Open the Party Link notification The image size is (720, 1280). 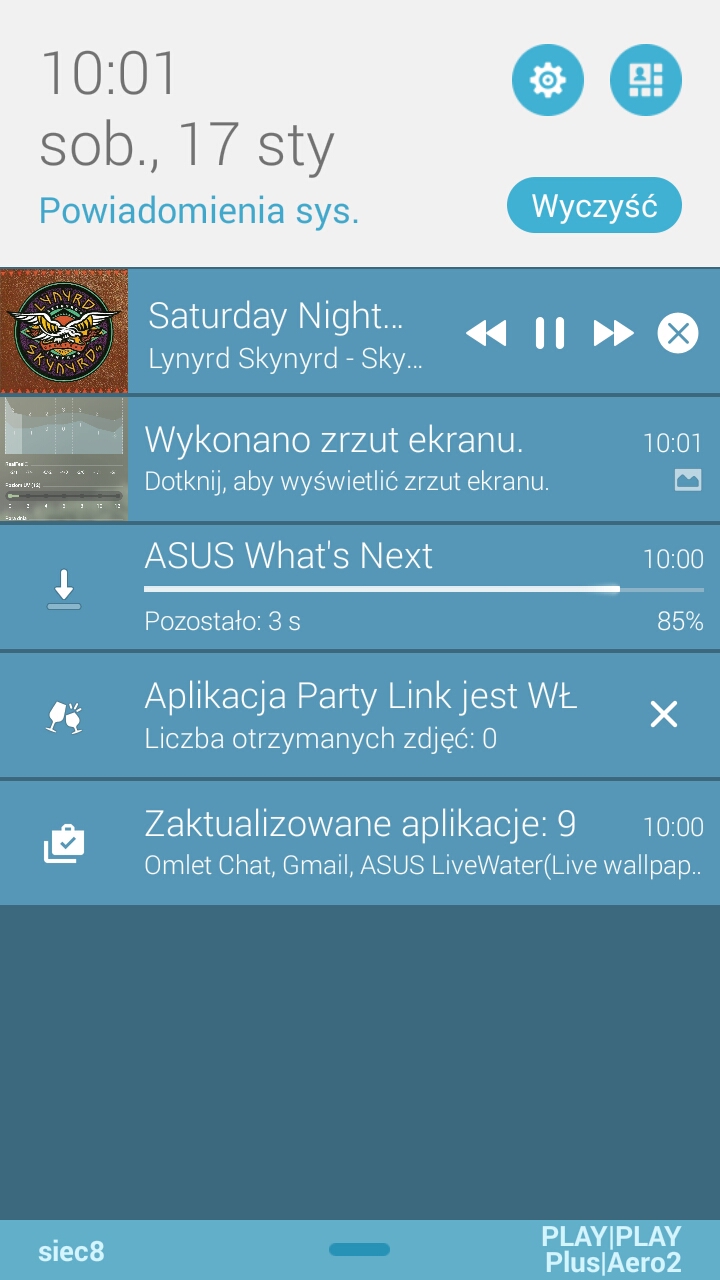tap(360, 715)
